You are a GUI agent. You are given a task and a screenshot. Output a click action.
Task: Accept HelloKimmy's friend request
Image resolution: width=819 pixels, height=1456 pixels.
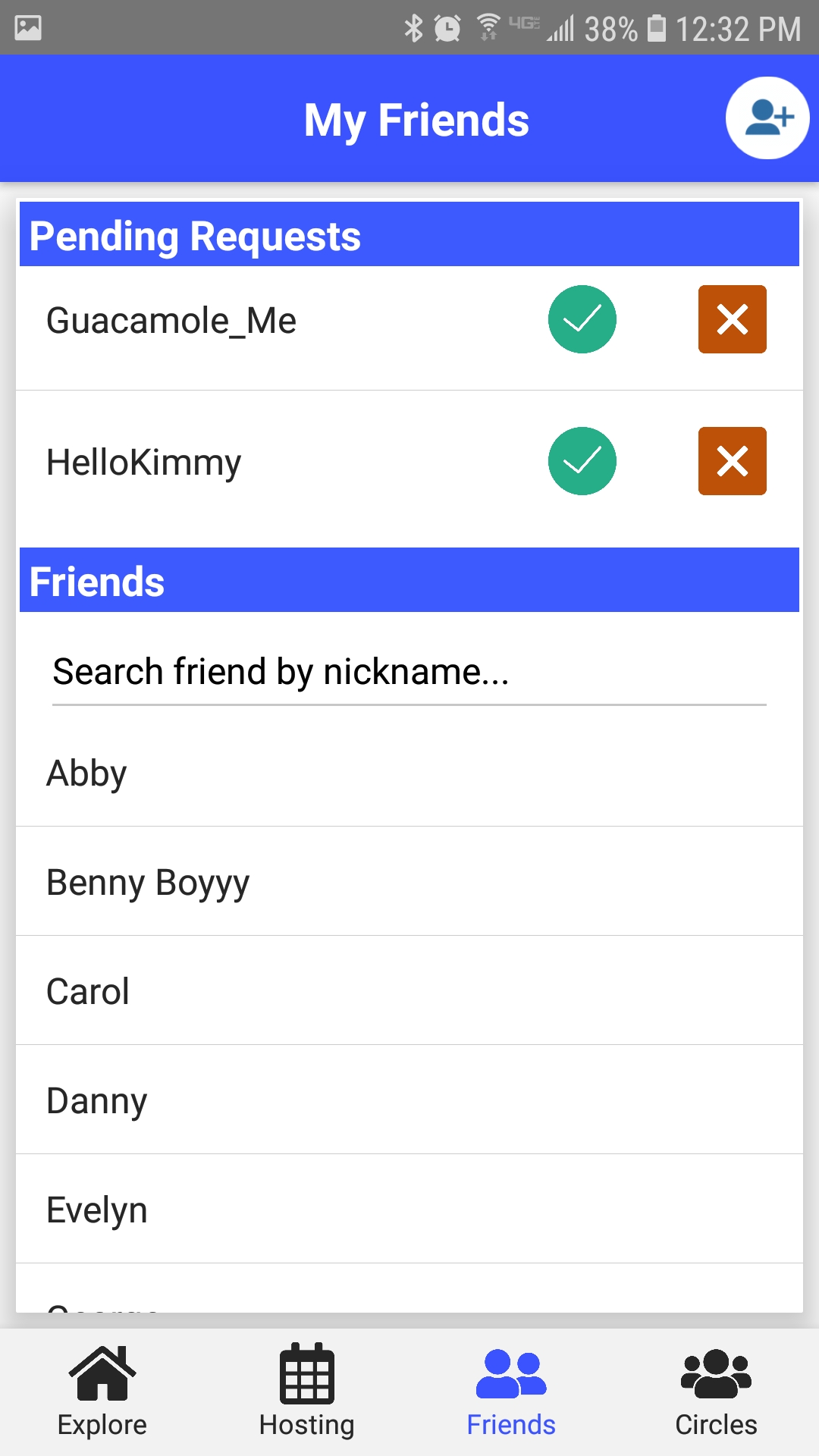tap(582, 461)
